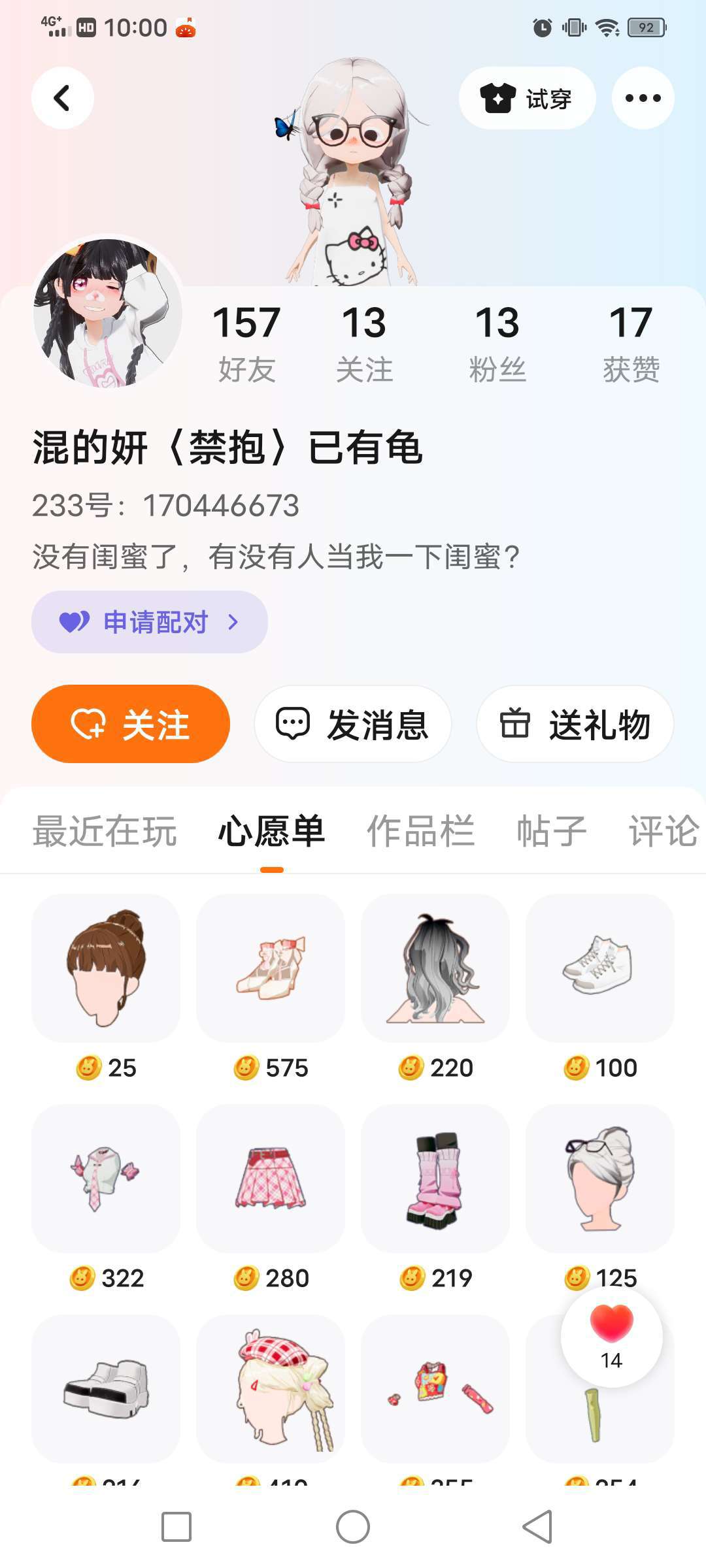Screen dimensions: 706x1568
Task: Tap the 试穿 try-on button
Action: pos(527,98)
